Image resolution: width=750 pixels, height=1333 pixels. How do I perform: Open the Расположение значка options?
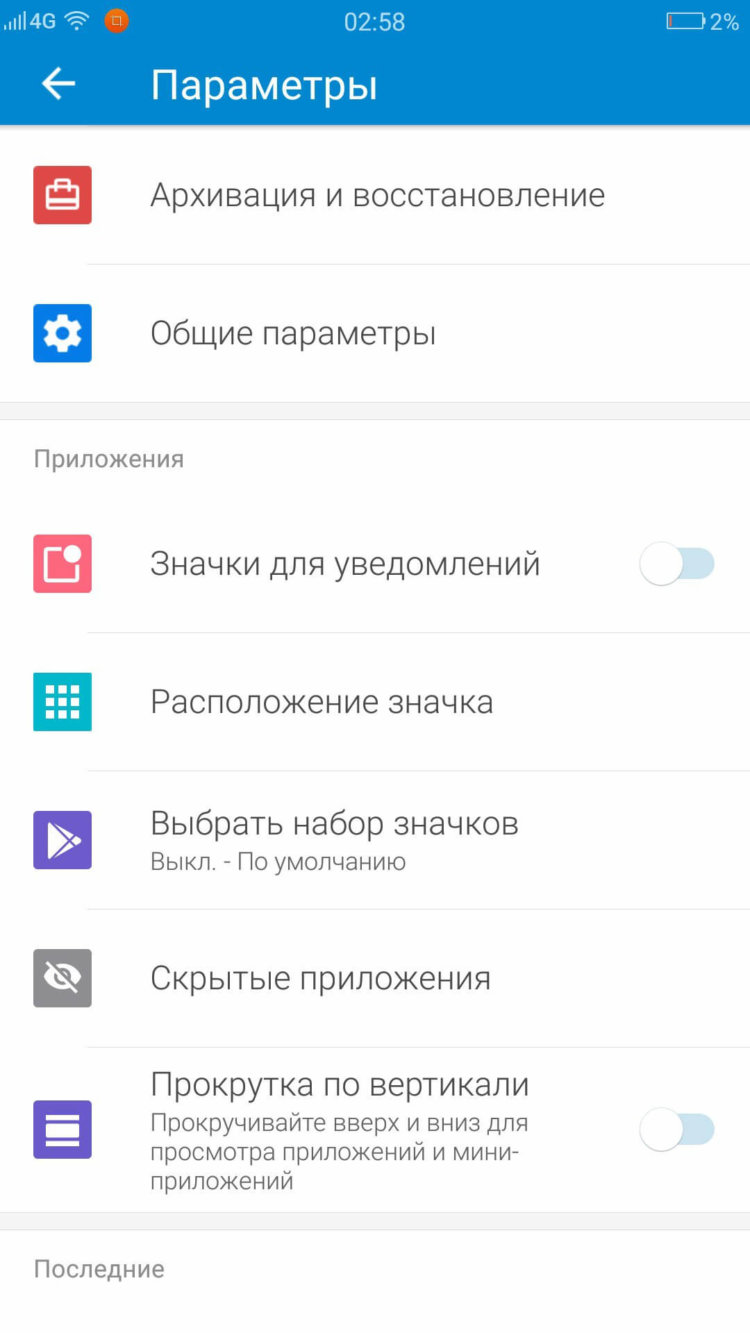(x=321, y=701)
